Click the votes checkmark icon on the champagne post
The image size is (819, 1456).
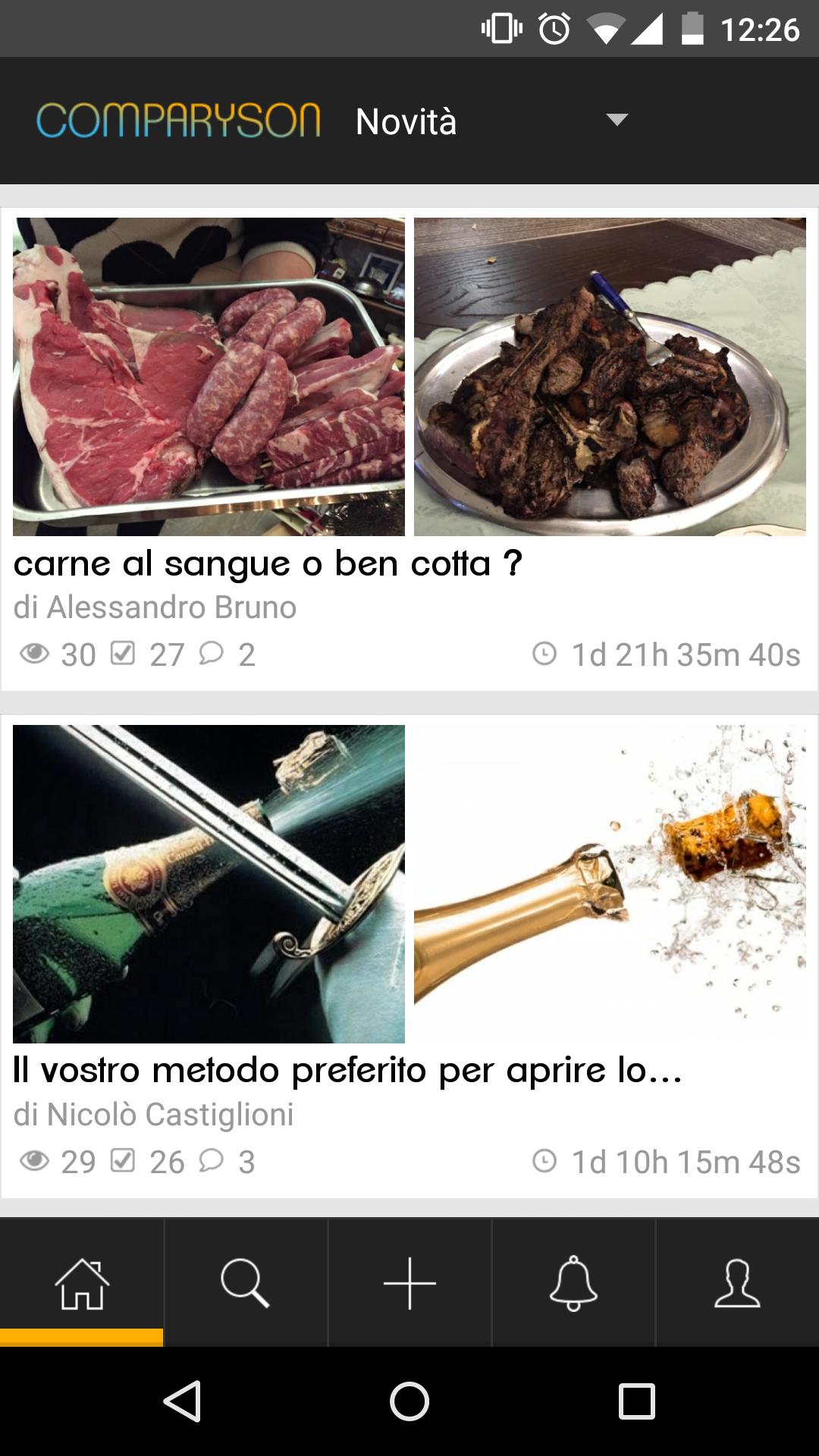click(124, 1159)
